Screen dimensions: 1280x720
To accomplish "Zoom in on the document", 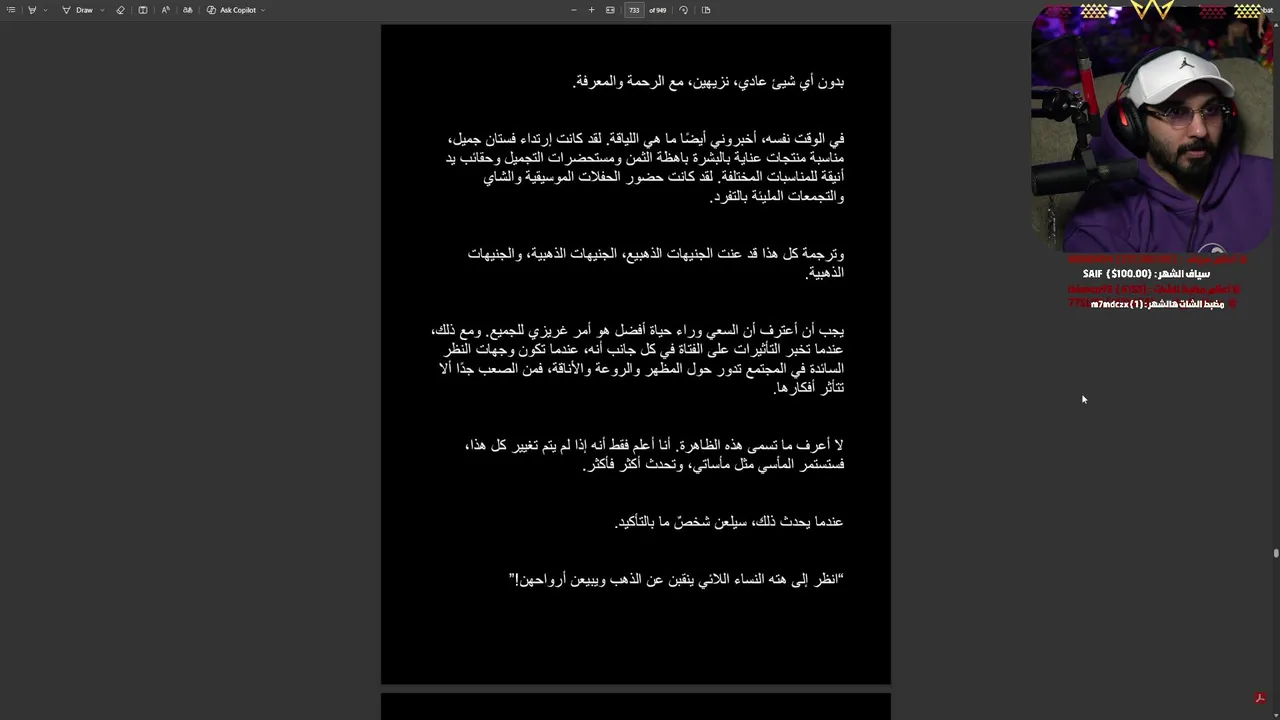I will coord(591,10).
